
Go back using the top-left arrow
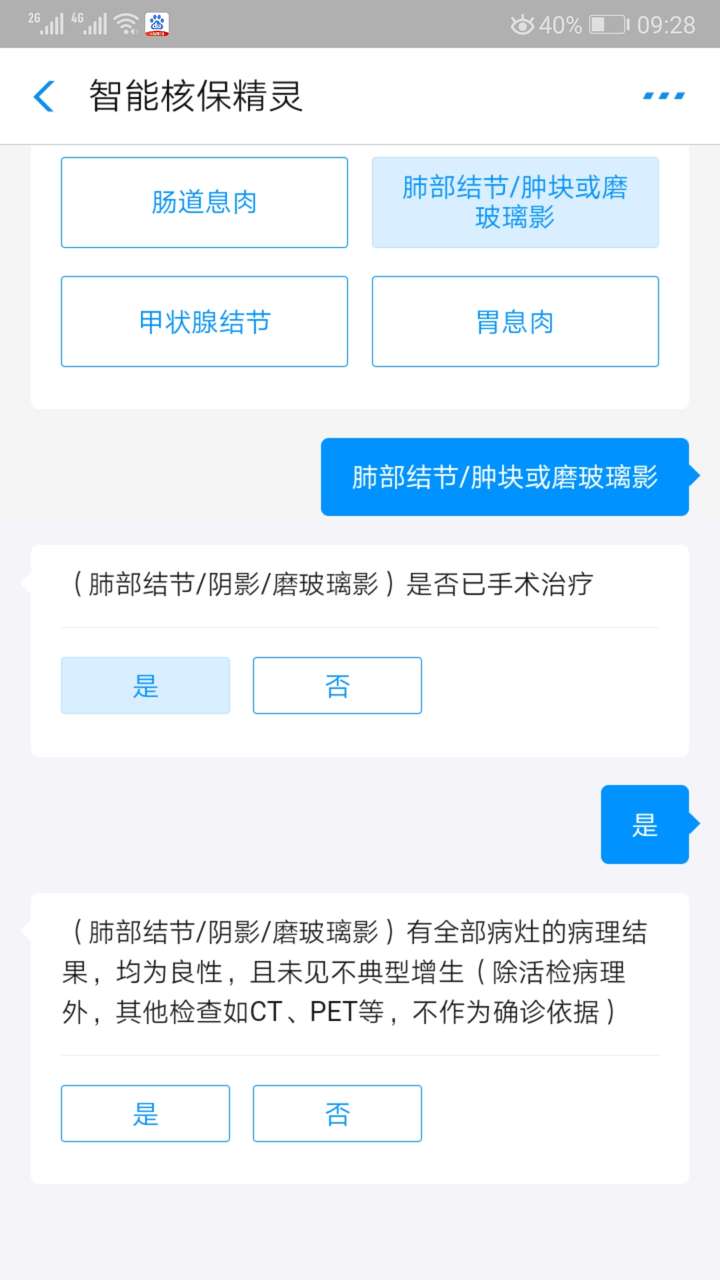(x=44, y=97)
